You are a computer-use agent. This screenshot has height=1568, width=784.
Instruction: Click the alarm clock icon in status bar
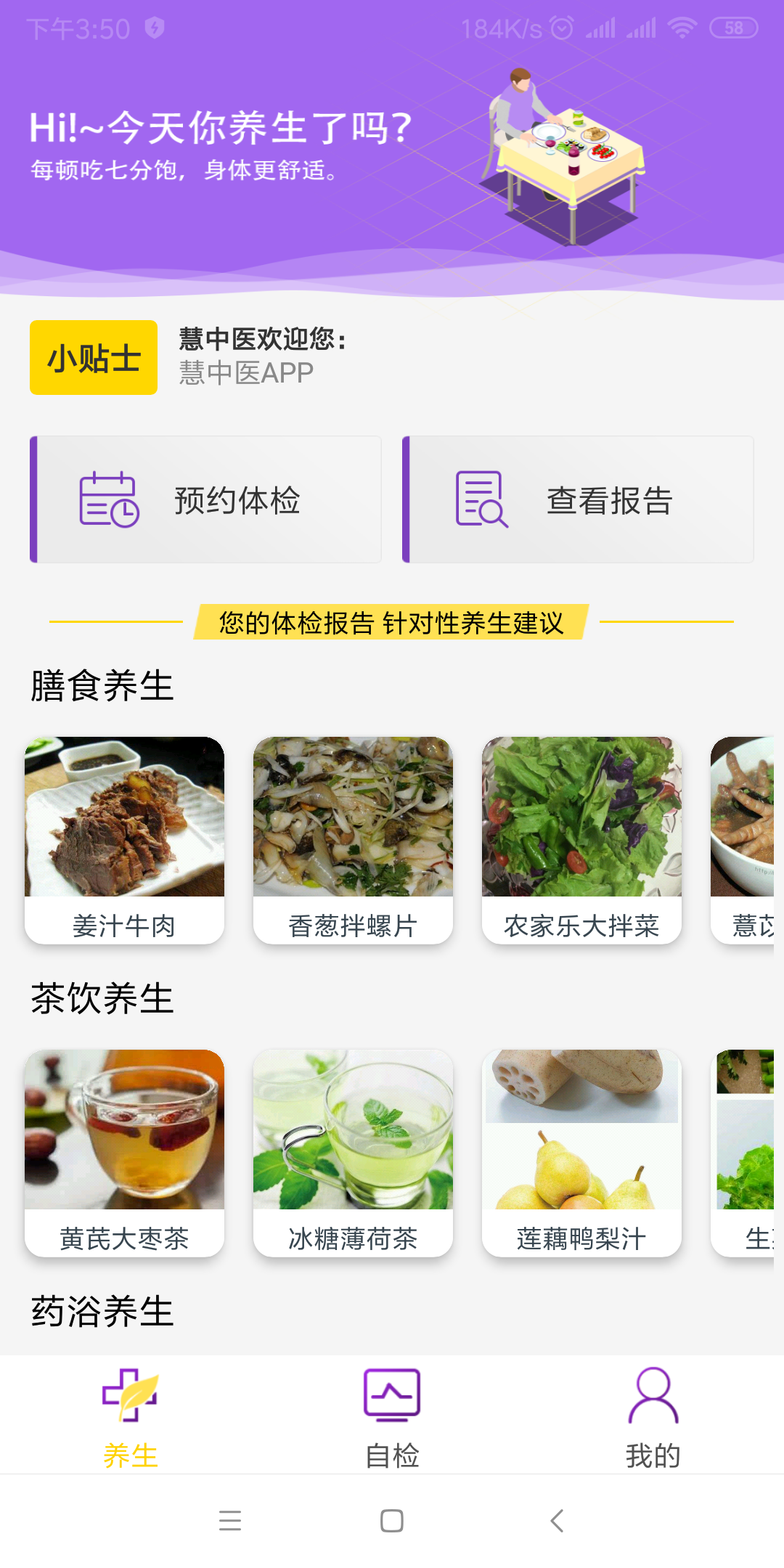(x=561, y=27)
